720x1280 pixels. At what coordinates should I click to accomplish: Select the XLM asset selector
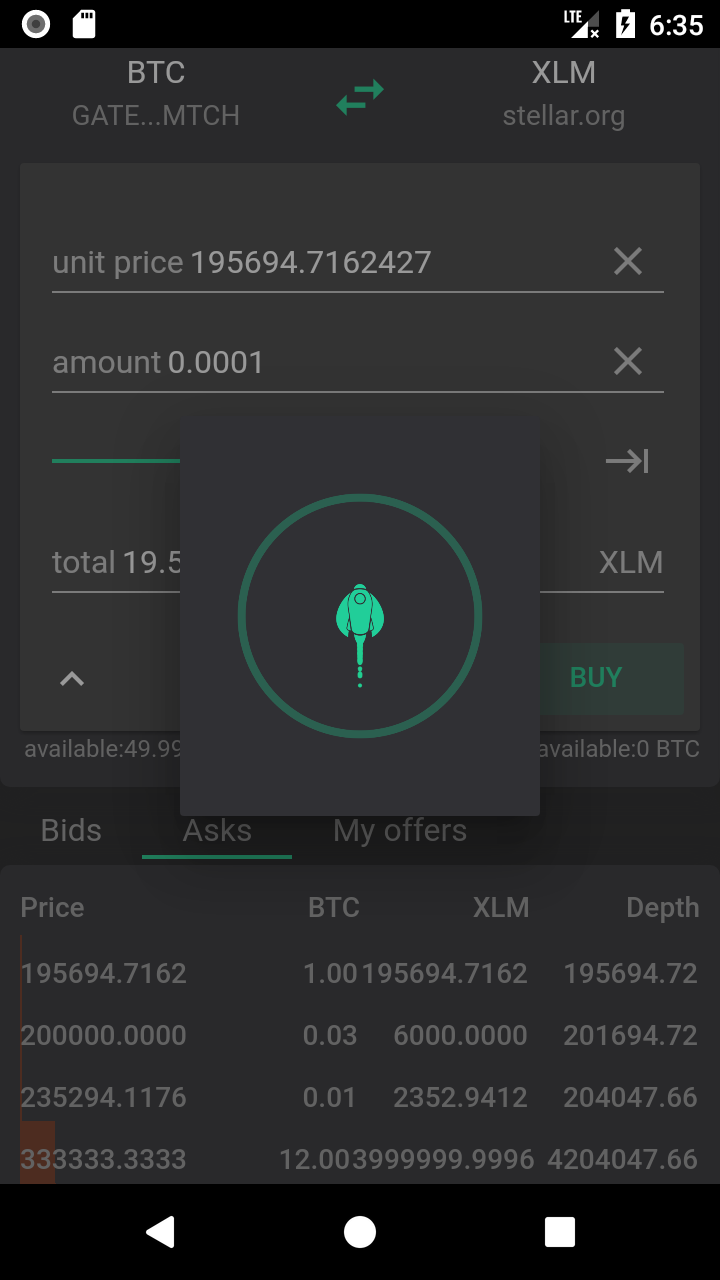[x=564, y=94]
